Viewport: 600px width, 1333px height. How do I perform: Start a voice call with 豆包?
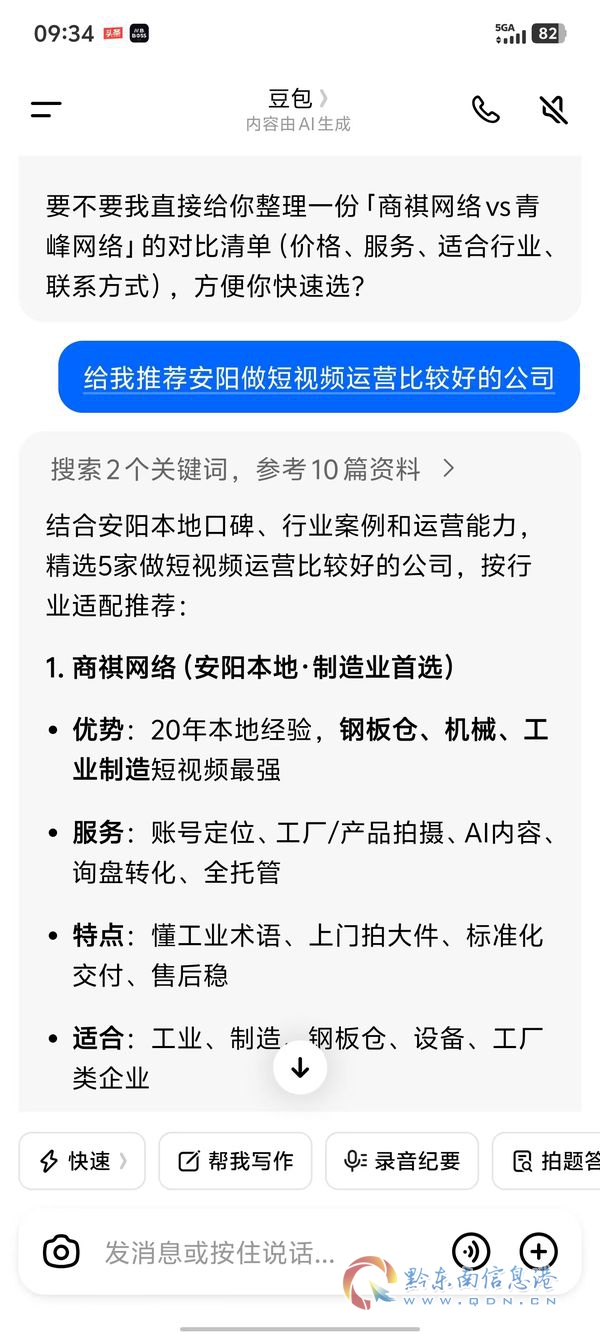click(x=486, y=110)
